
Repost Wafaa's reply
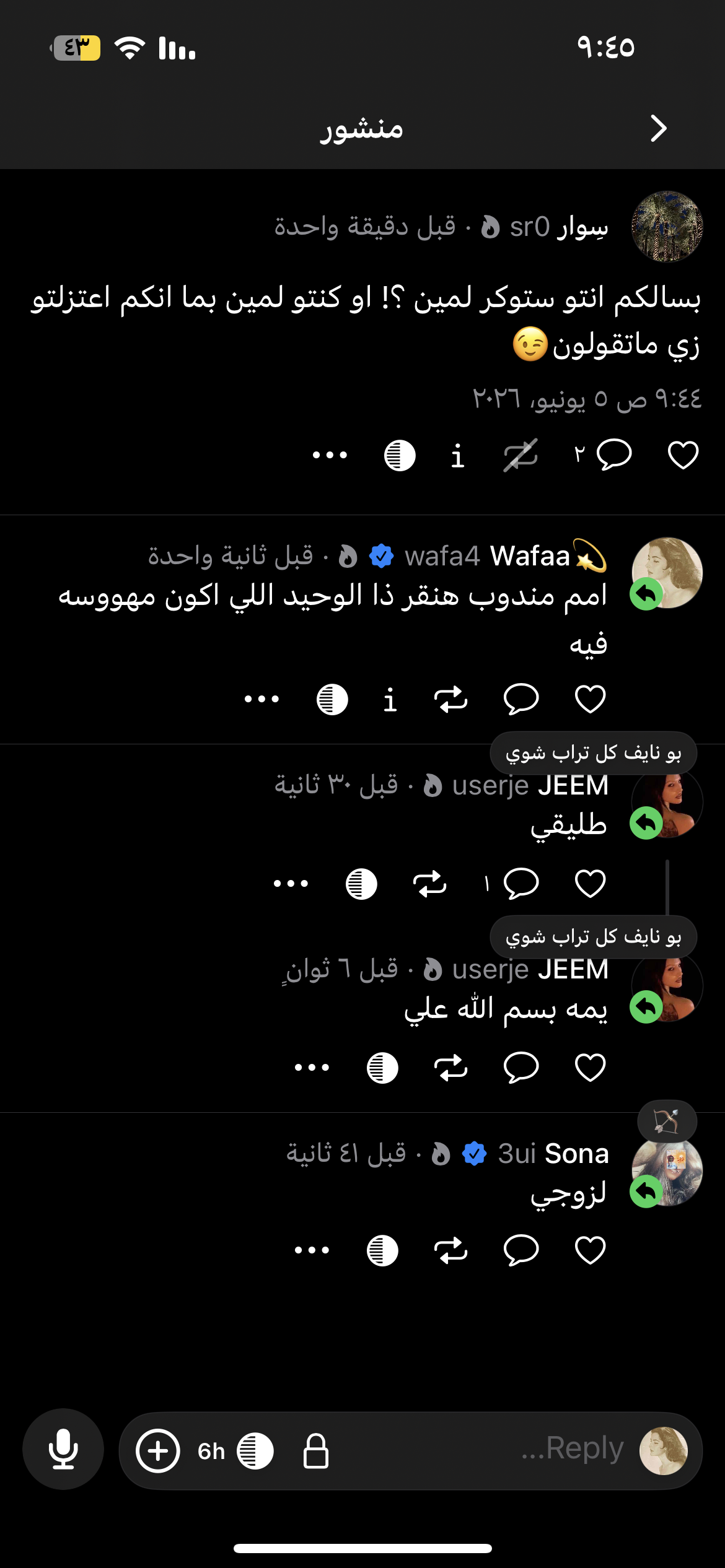(x=450, y=700)
